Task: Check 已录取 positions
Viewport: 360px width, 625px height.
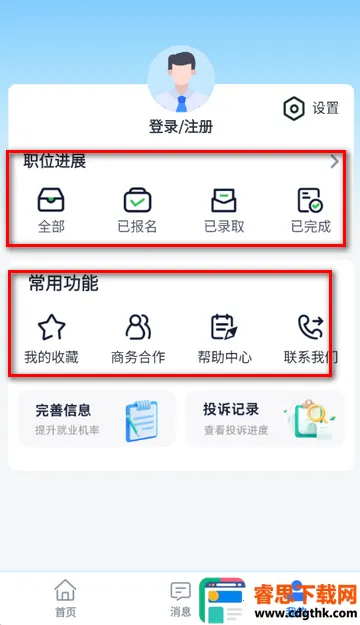Action: (224, 210)
